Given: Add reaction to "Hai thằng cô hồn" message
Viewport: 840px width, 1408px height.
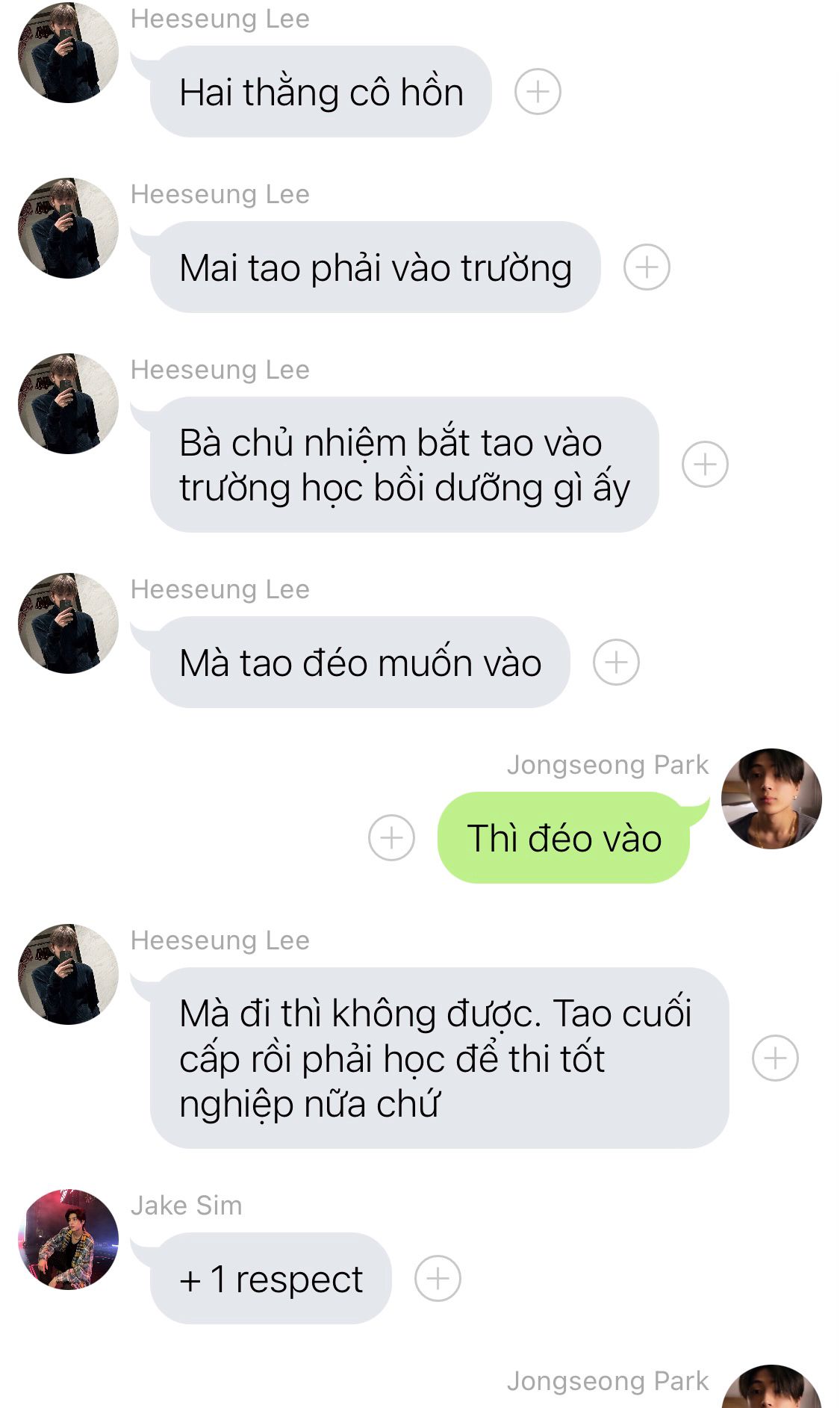Looking at the screenshot, I should pyautogui.click(x=538, y=92).
